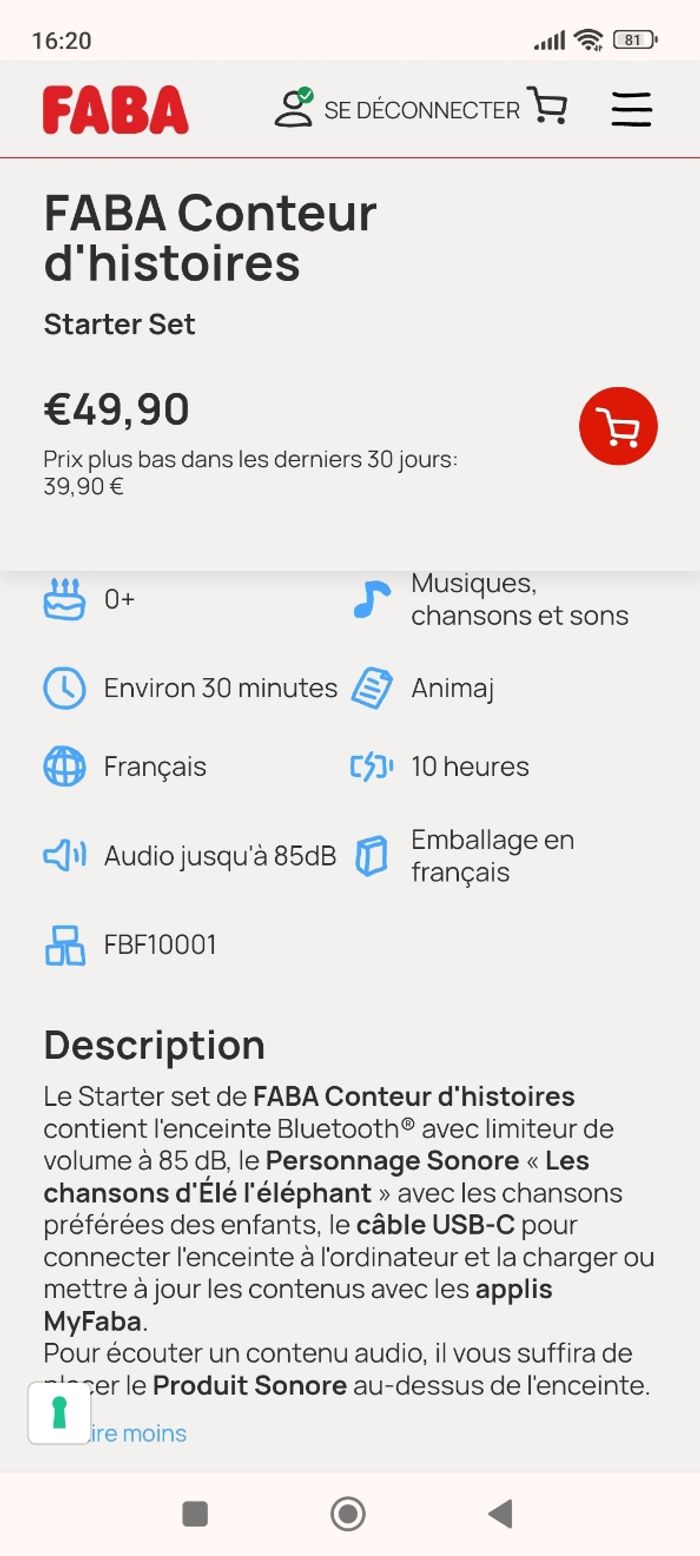Screen dimensions: 700x1556
Task: Open the hamburger menu
Action: 631,109
